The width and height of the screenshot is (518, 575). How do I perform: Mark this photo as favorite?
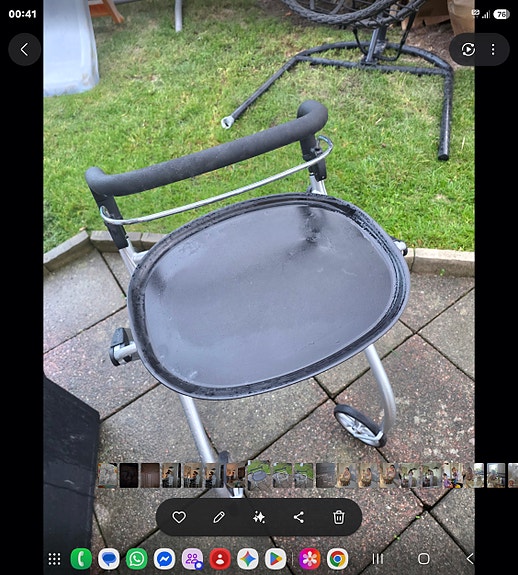(x=179, y=517)
